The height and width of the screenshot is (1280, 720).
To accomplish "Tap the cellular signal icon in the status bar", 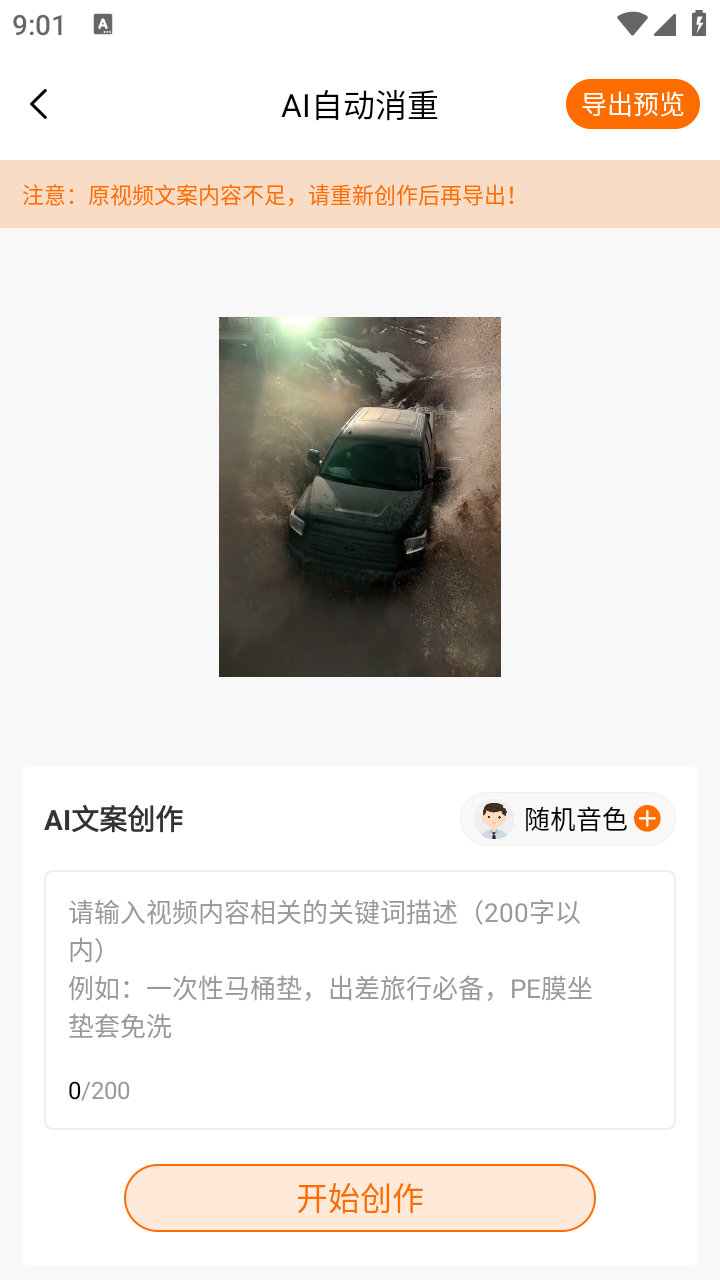I will click(664, 22).
